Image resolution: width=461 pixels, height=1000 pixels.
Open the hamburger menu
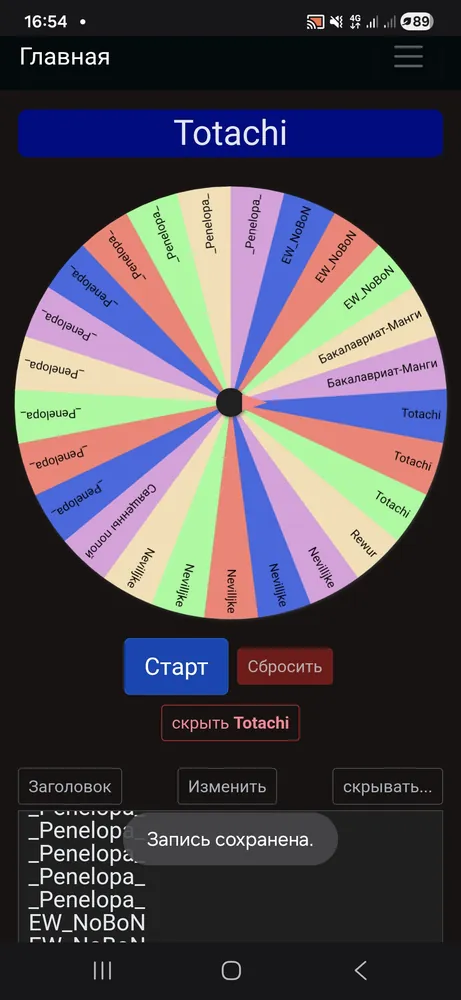click(x=408, y=57)
